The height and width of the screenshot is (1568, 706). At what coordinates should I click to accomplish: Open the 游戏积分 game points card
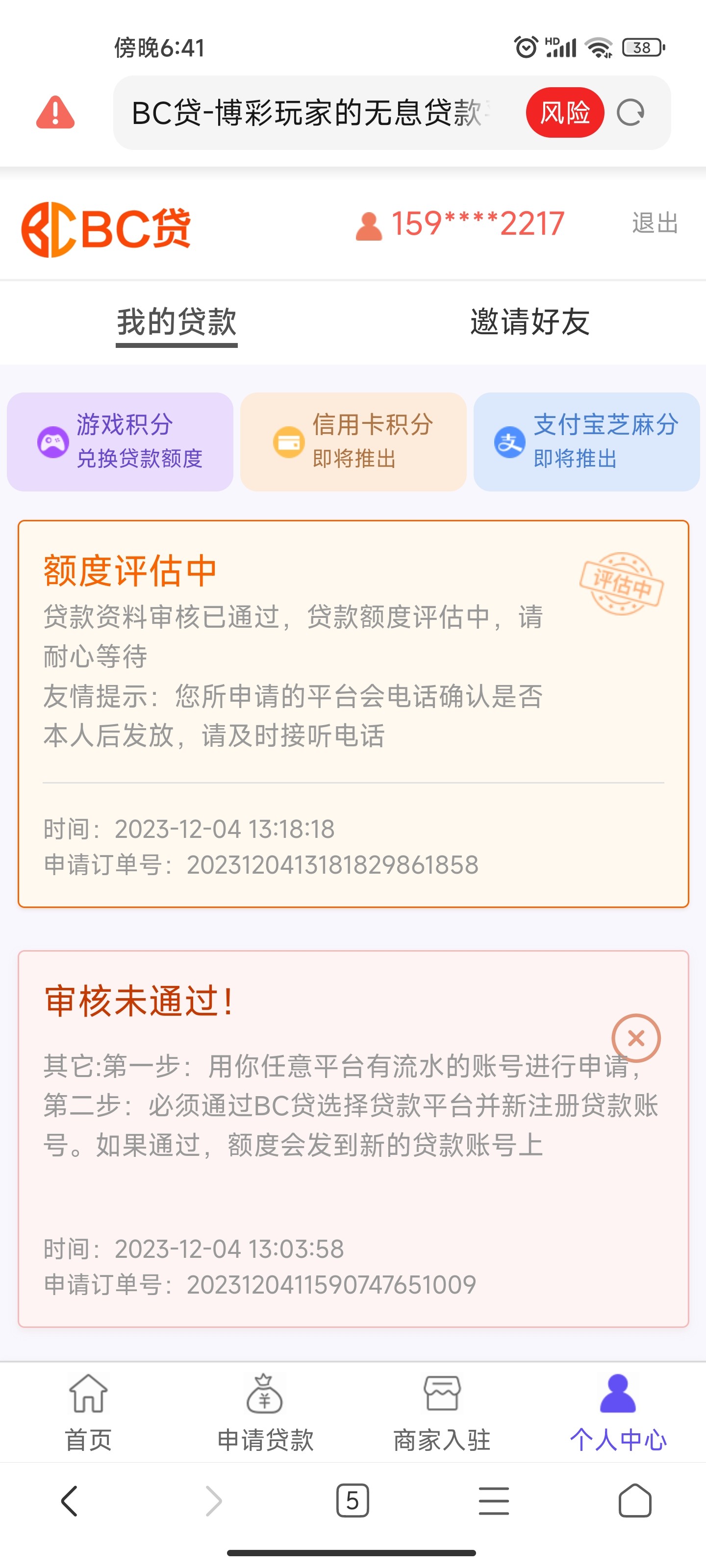(x=120, y=441)
